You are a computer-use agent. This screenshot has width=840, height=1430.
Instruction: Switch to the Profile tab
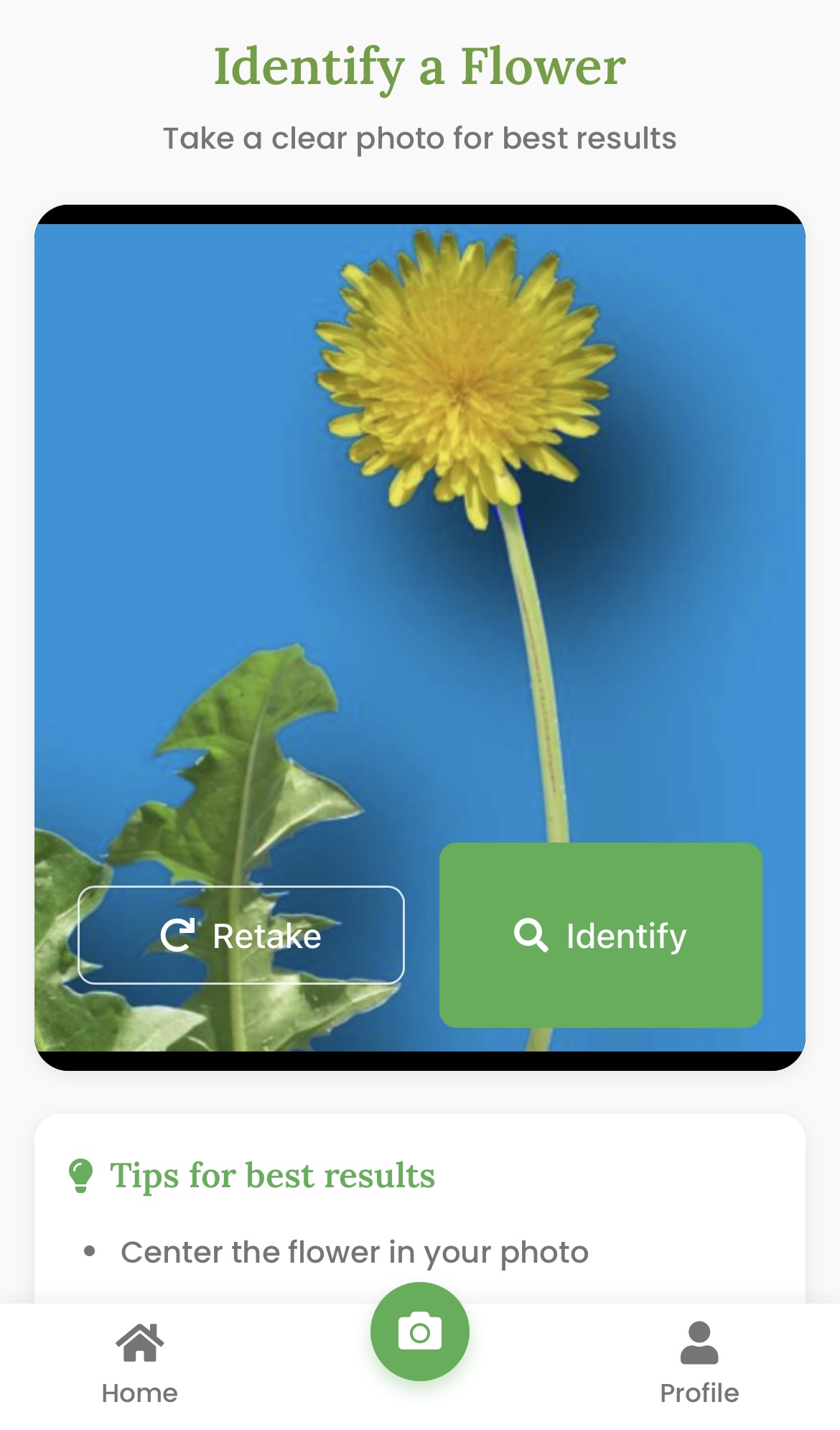point(699,1363)
